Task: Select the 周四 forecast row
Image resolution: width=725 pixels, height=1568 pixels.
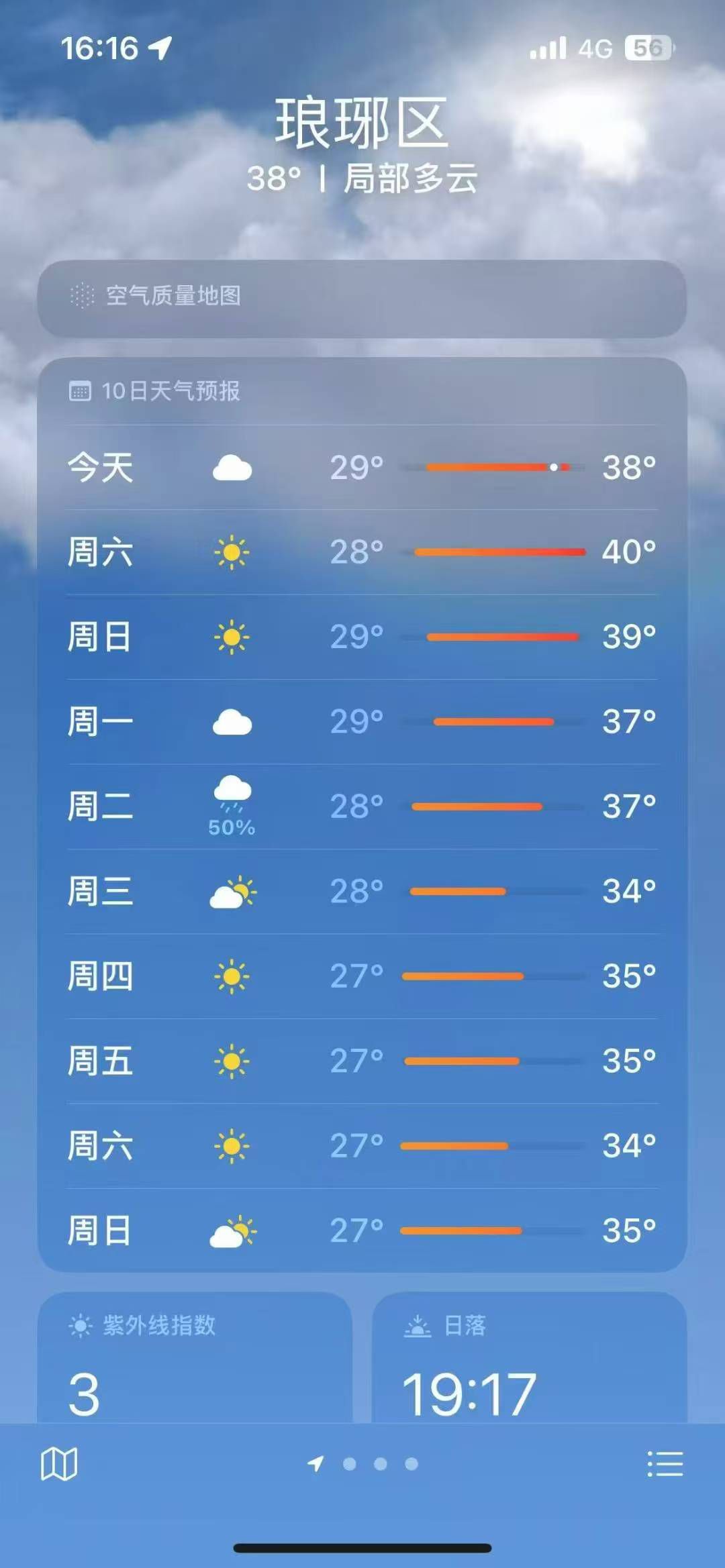Action: pyautogui.click(x=362, y=976)
